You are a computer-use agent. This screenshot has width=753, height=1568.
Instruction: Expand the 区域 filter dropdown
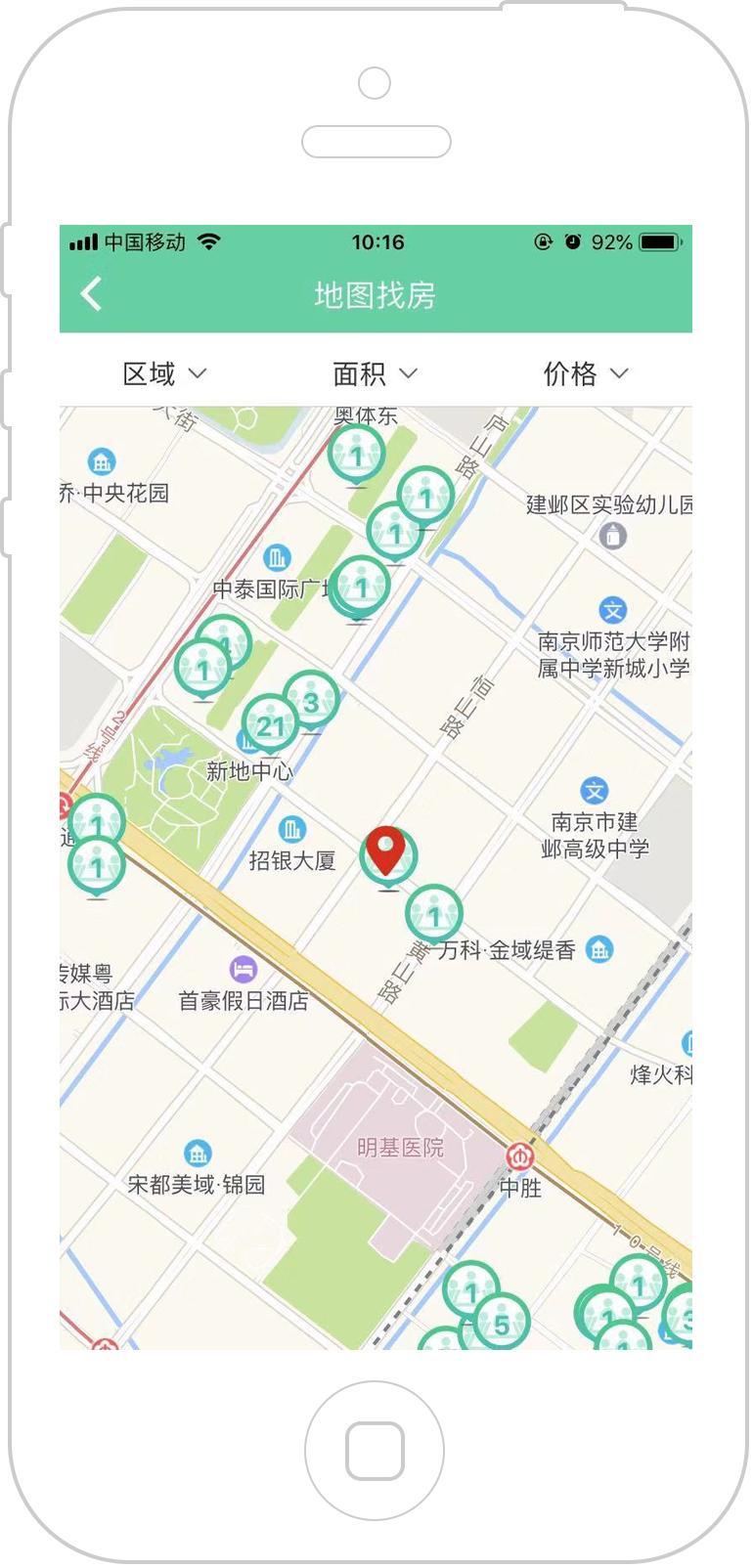pos(164,373)
